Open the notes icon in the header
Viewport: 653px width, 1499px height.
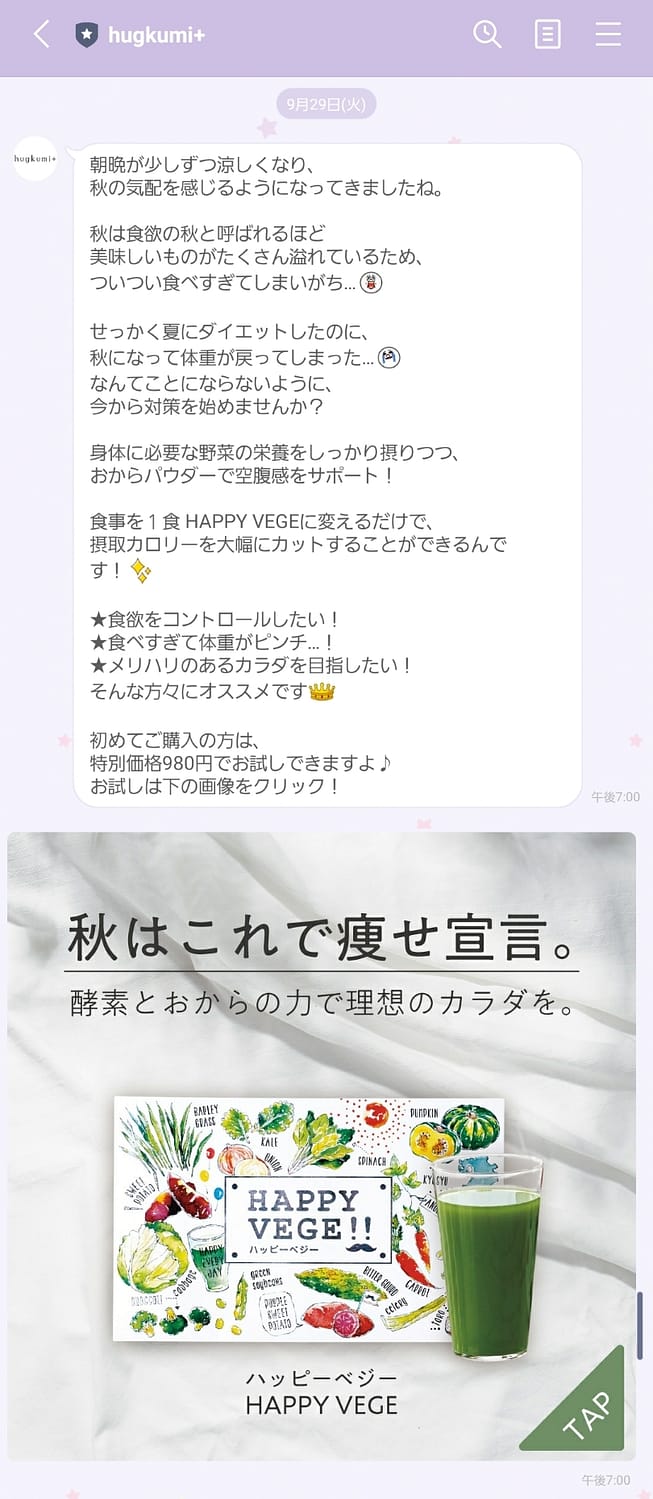pyautogui.click(x=547, y=35)
